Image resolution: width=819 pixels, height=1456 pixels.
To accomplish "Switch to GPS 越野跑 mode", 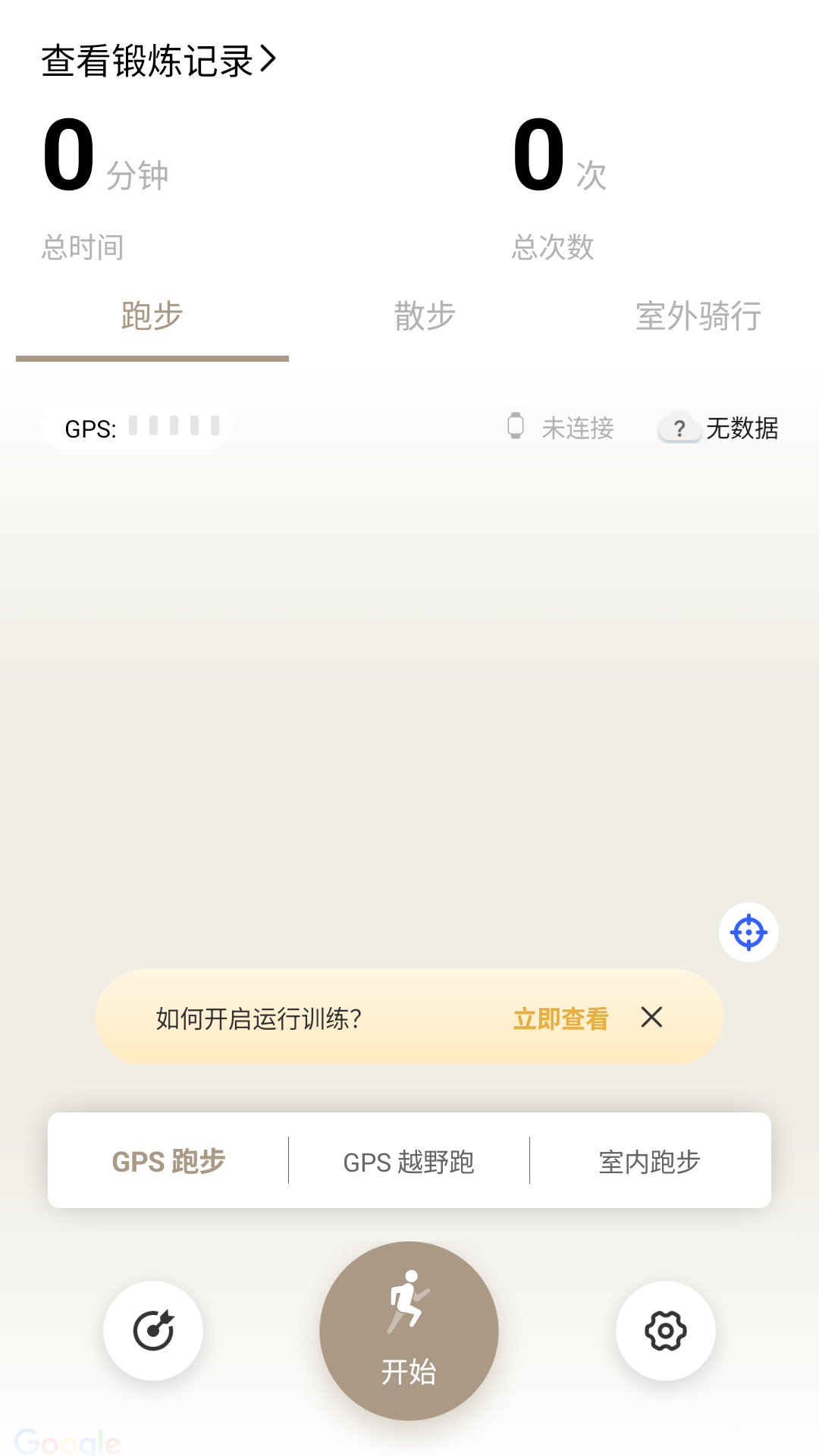I will [409, 1160].
